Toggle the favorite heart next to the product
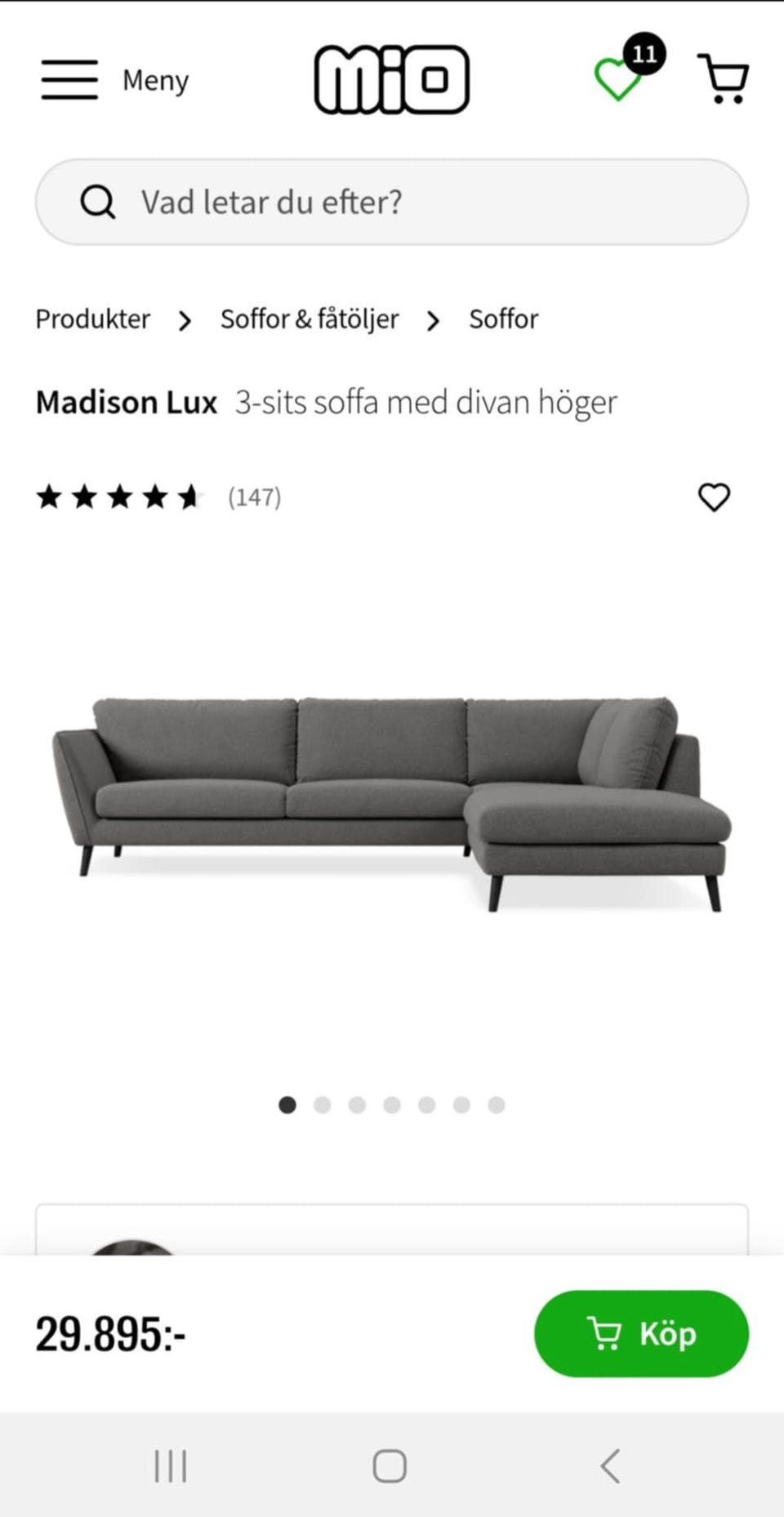 click(715, 497)
